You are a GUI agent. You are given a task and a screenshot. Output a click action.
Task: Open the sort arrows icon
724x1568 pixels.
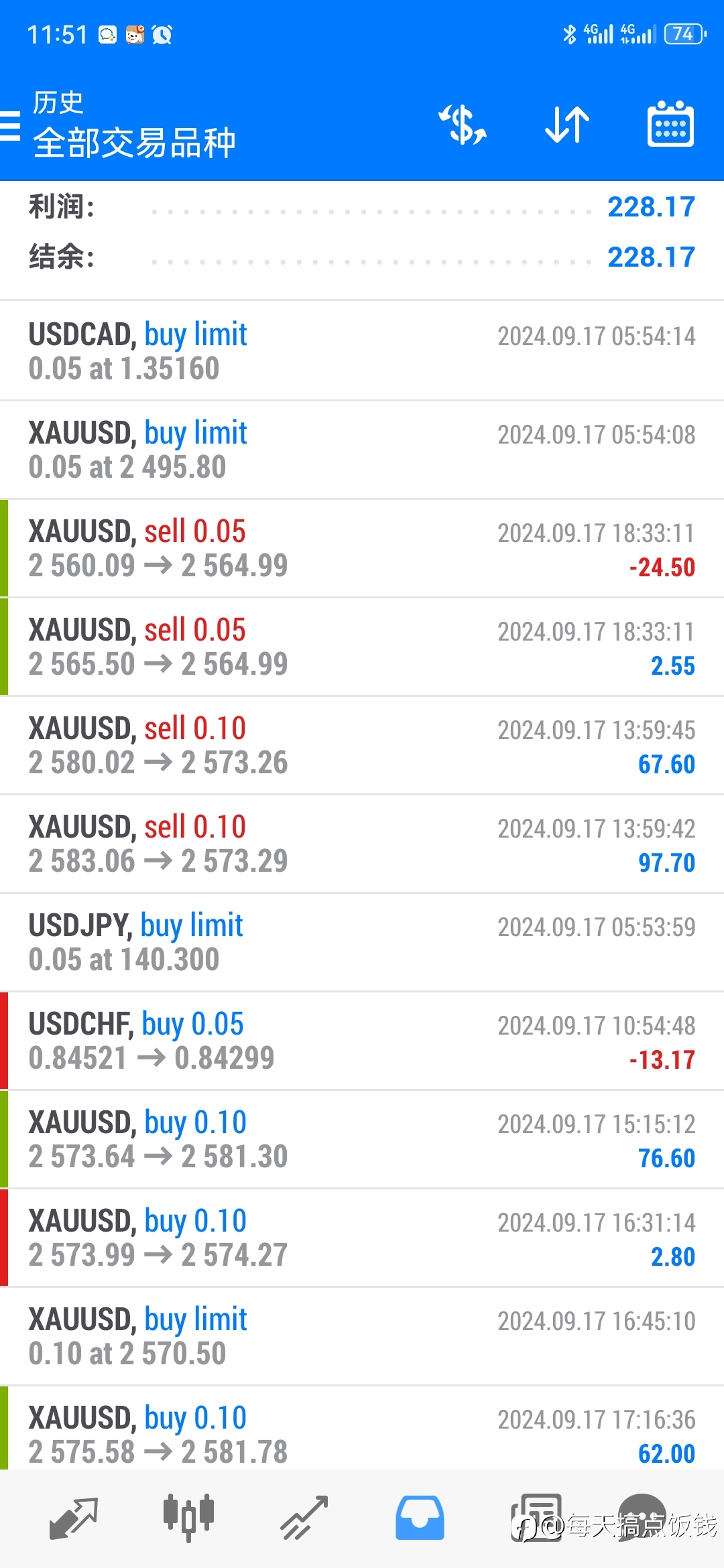(567, 125)
